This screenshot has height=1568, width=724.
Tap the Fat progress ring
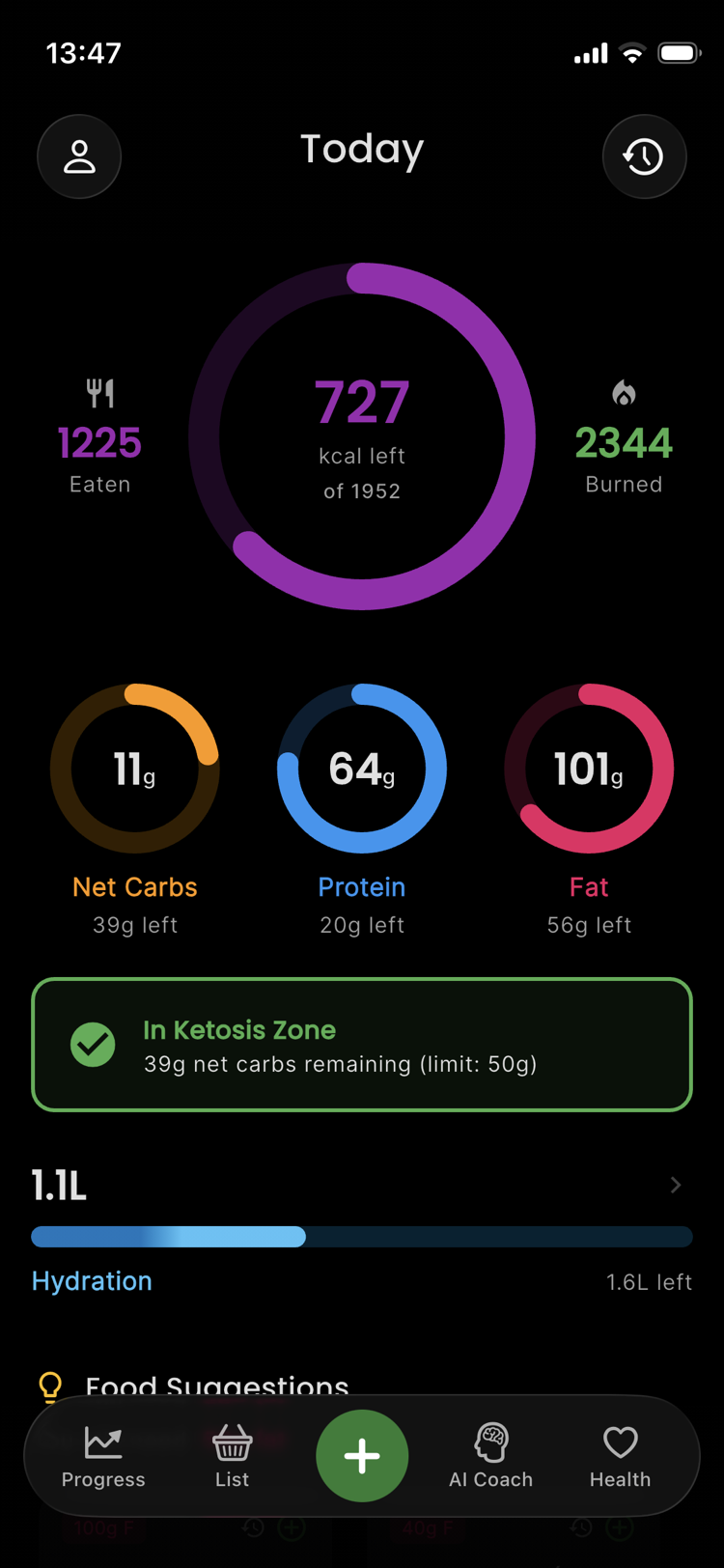(x=589, y=768)
